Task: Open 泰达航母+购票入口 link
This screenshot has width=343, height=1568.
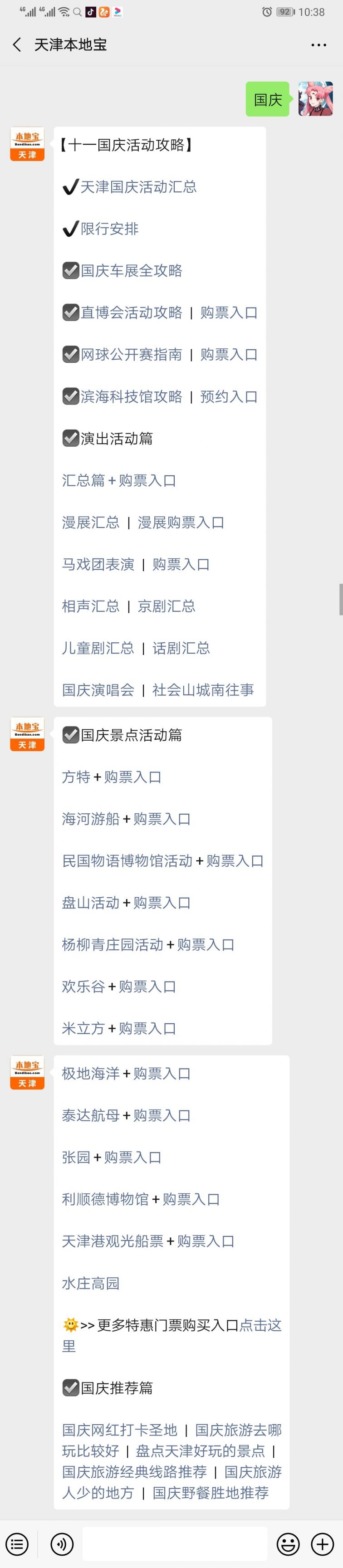Action: [x=126, y=1116]
